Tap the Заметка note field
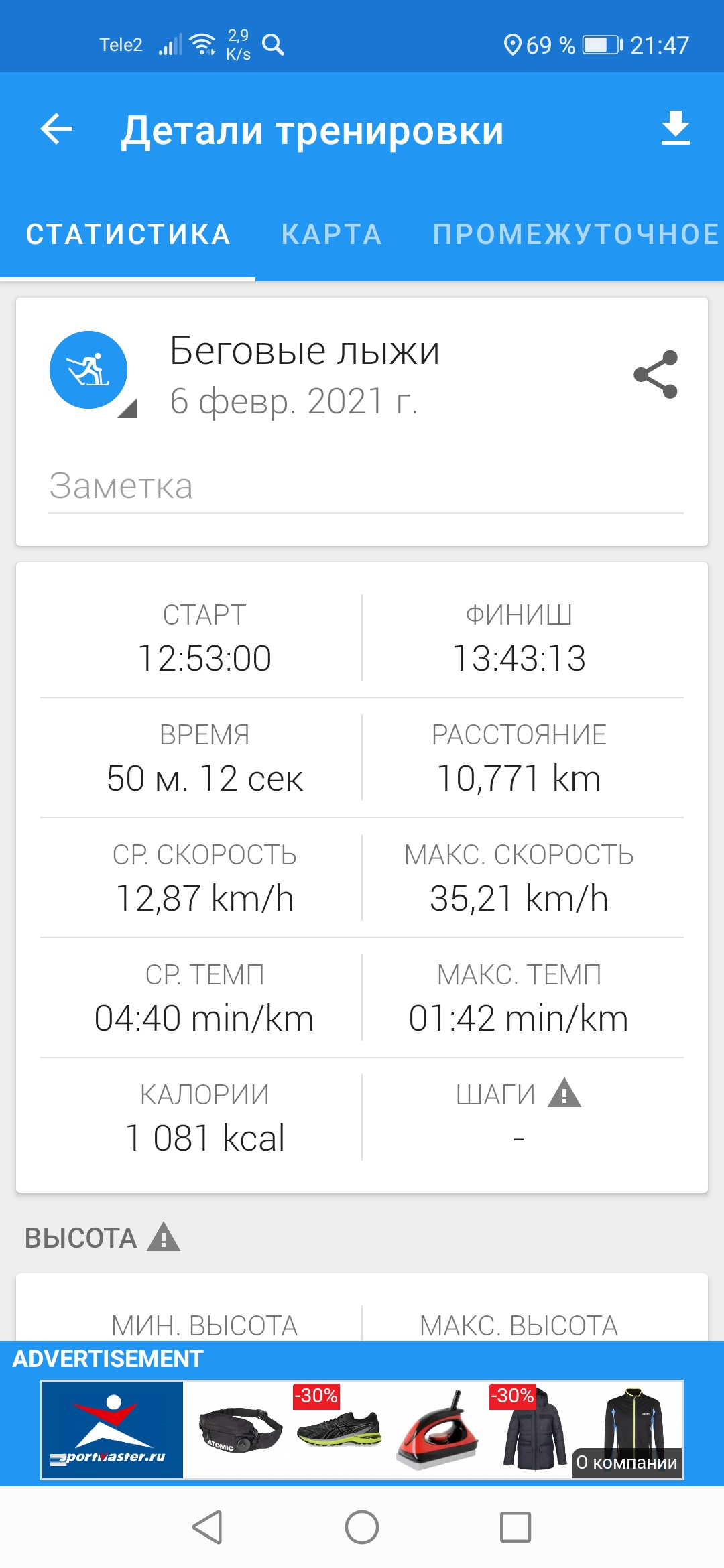 (x=365, y=486)
